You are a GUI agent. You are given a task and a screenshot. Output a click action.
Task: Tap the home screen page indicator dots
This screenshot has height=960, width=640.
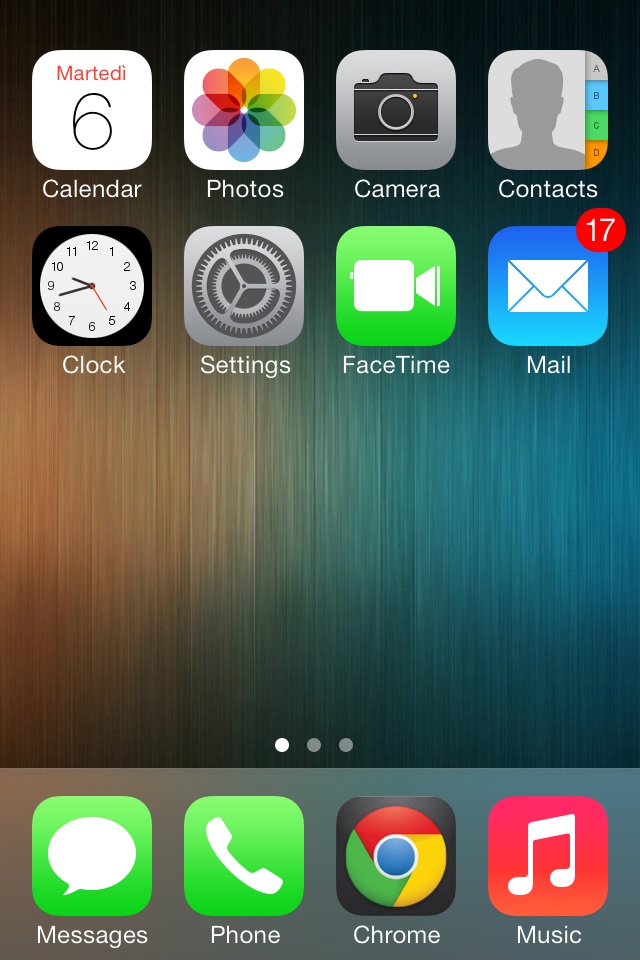pos(314,744)
